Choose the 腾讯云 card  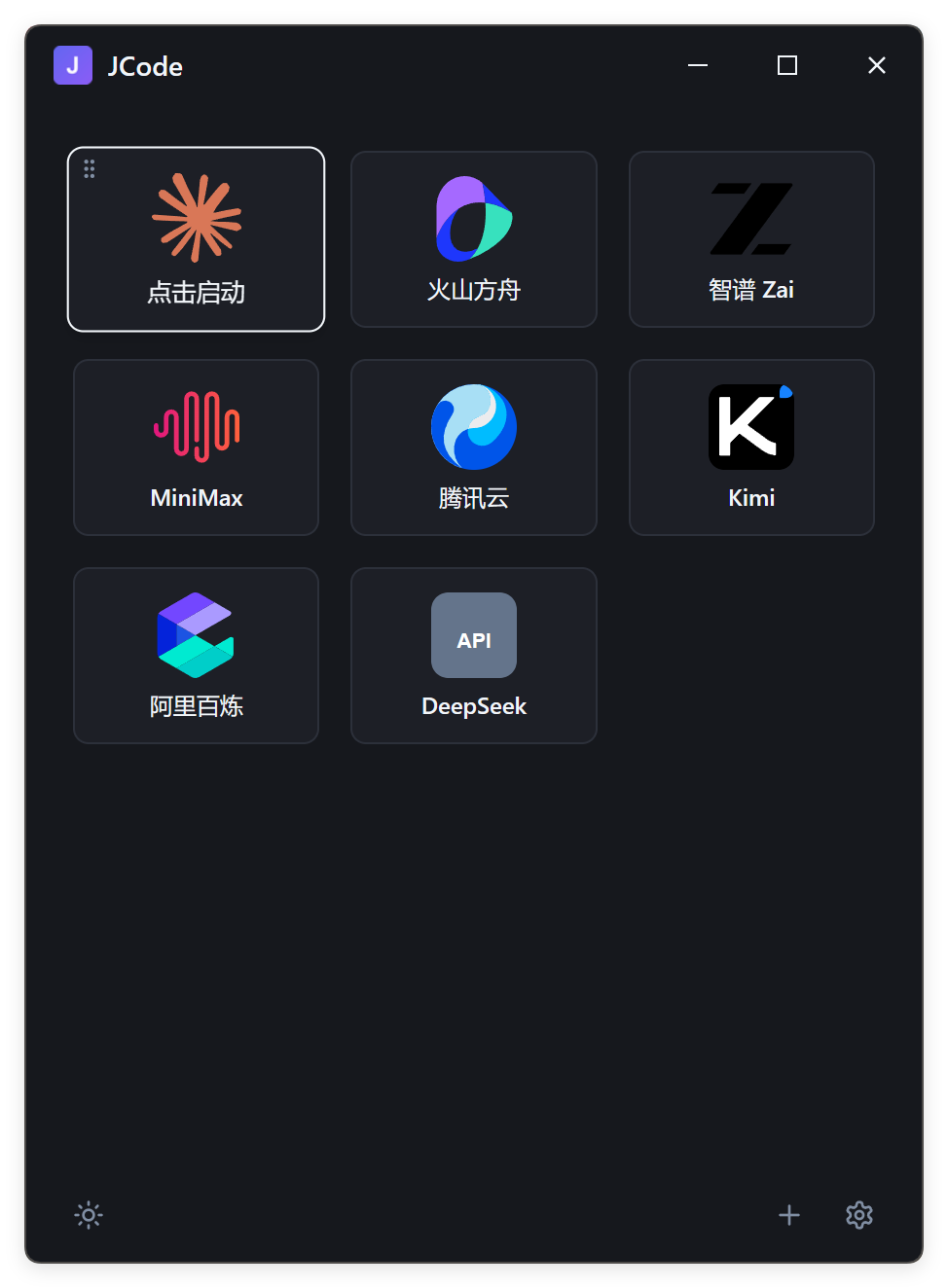(473, 447)
